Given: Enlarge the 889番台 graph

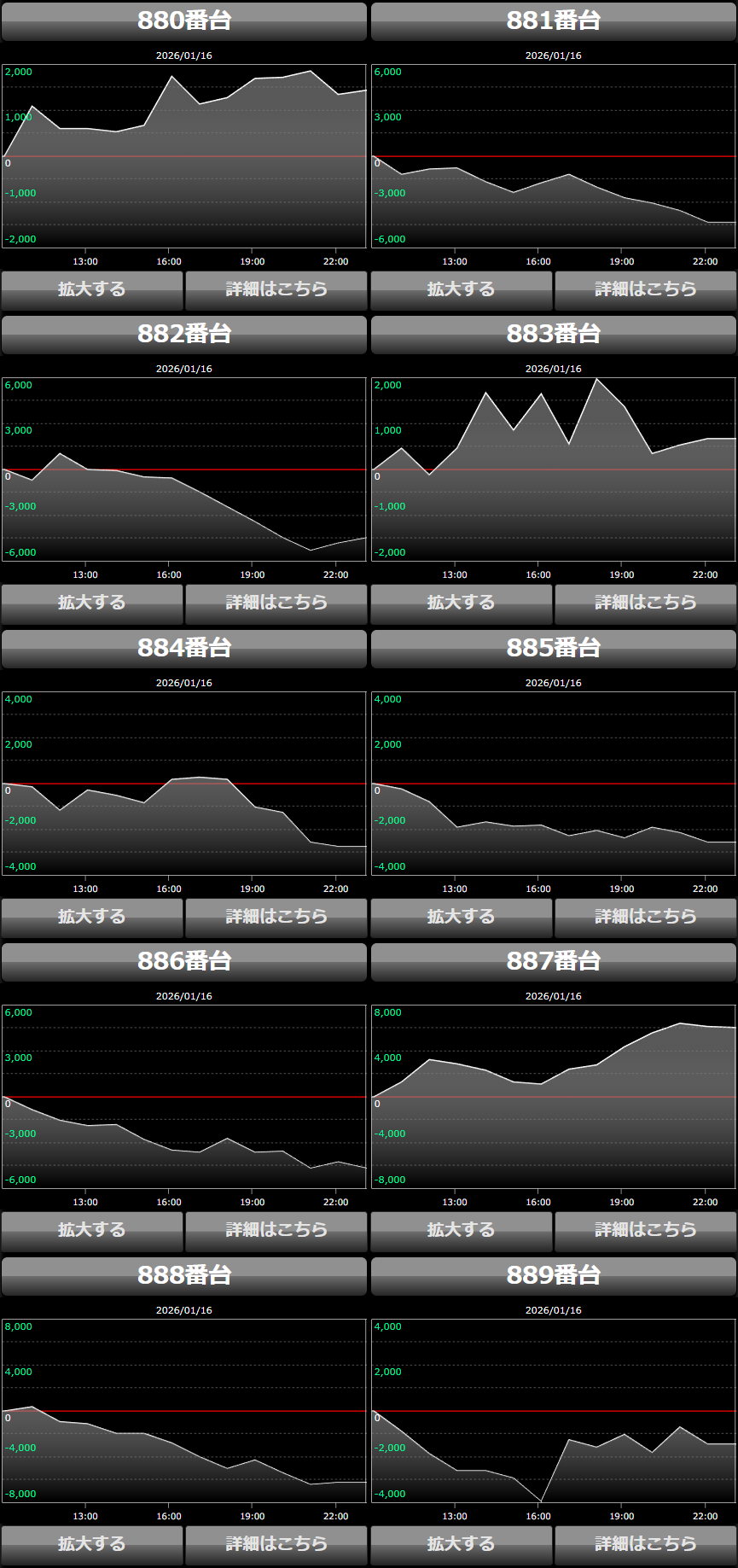Looking at the screenshot, I should (462, 1545).
